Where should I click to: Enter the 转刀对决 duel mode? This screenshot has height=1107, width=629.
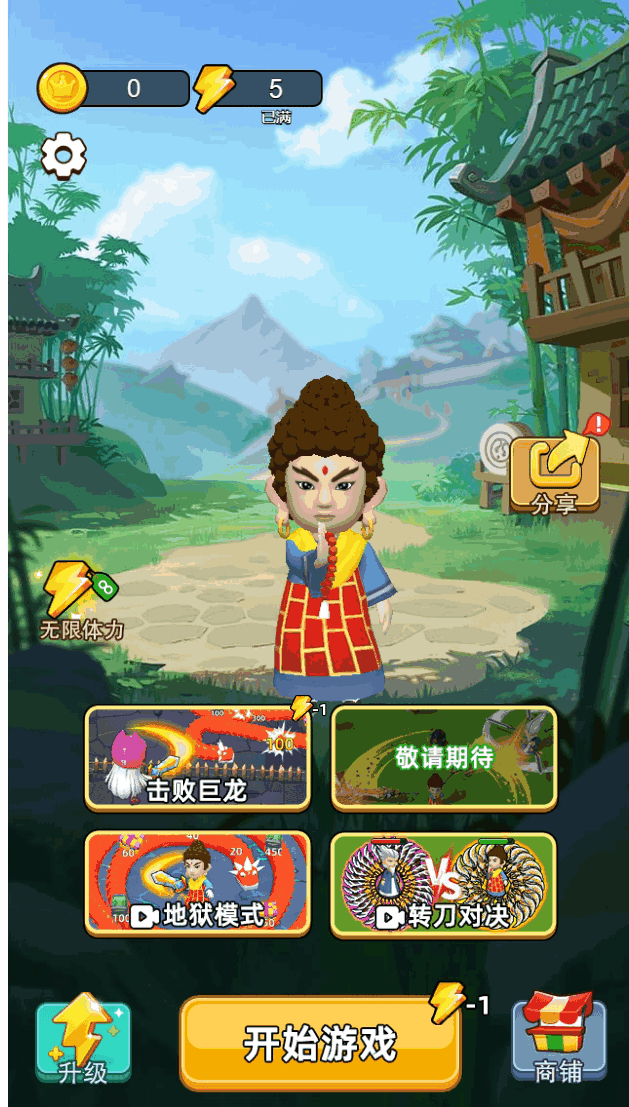(x=443, y=885)
